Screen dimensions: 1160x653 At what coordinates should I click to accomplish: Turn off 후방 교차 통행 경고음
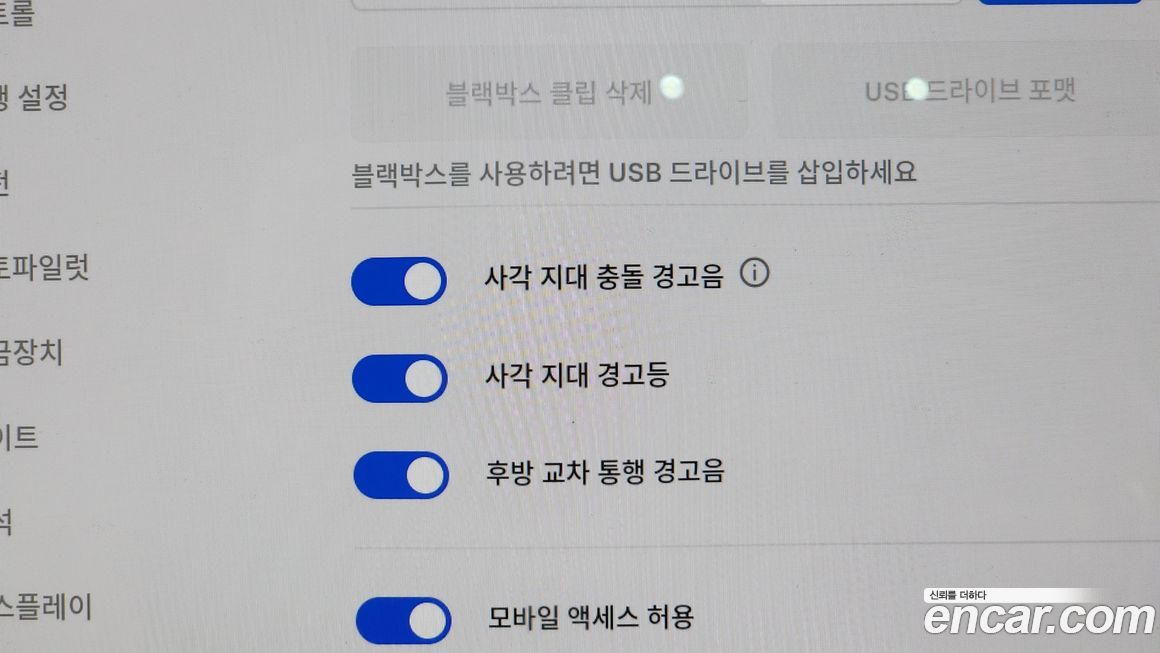pos(399,475)
